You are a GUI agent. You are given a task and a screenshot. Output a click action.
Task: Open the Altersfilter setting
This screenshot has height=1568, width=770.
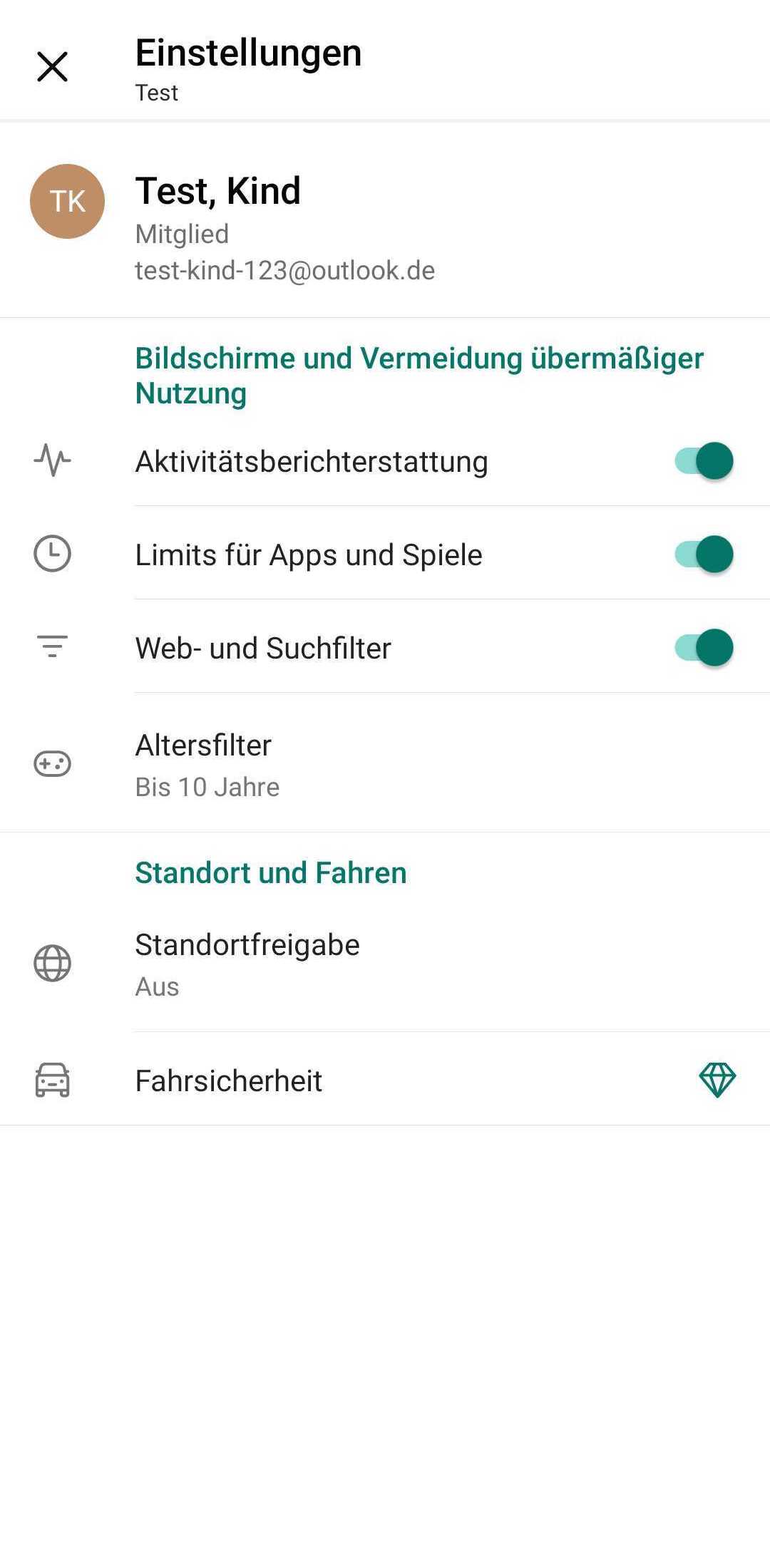pos(385,764)
